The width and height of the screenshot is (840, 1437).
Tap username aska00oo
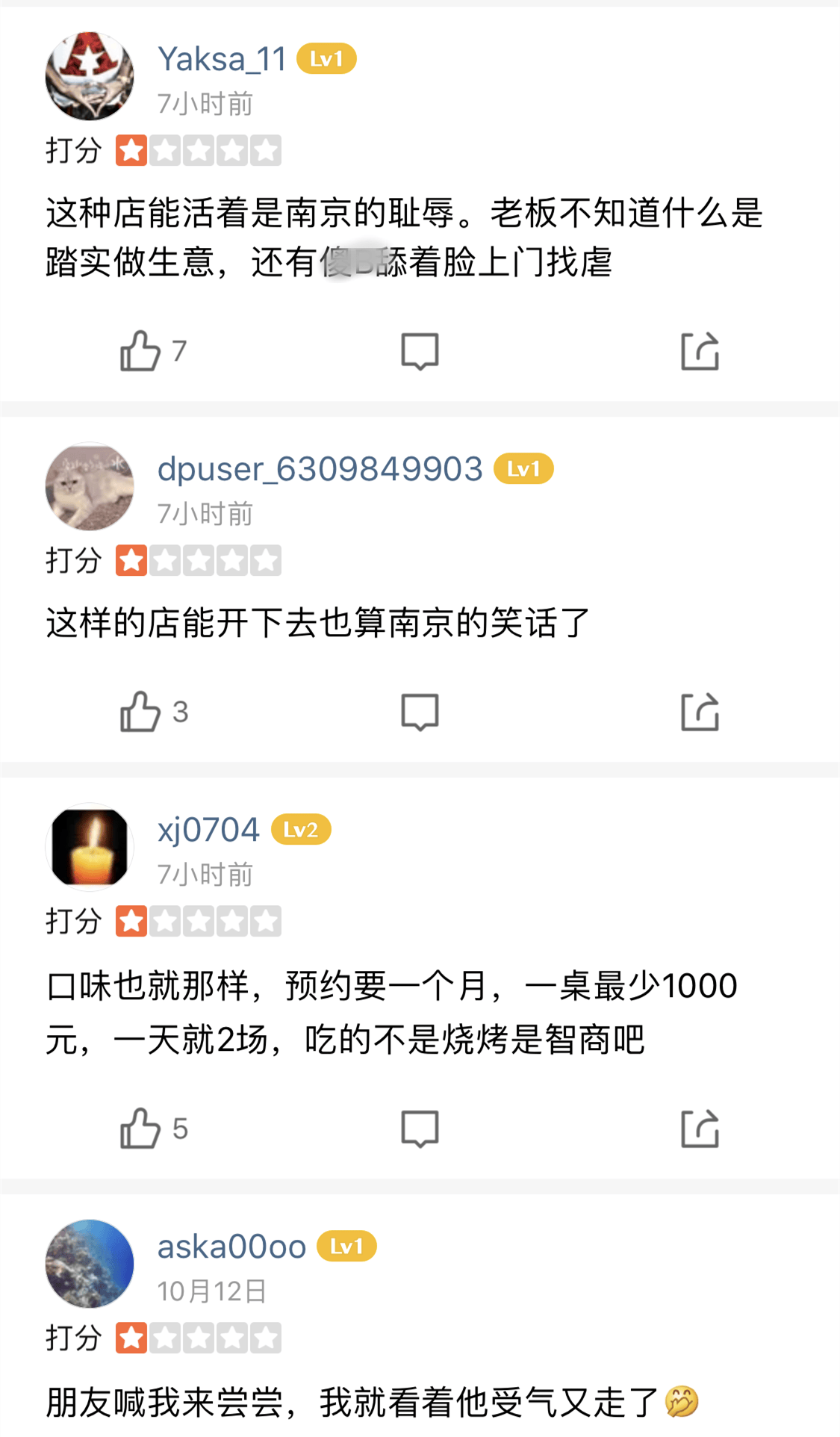(231, 1247)
